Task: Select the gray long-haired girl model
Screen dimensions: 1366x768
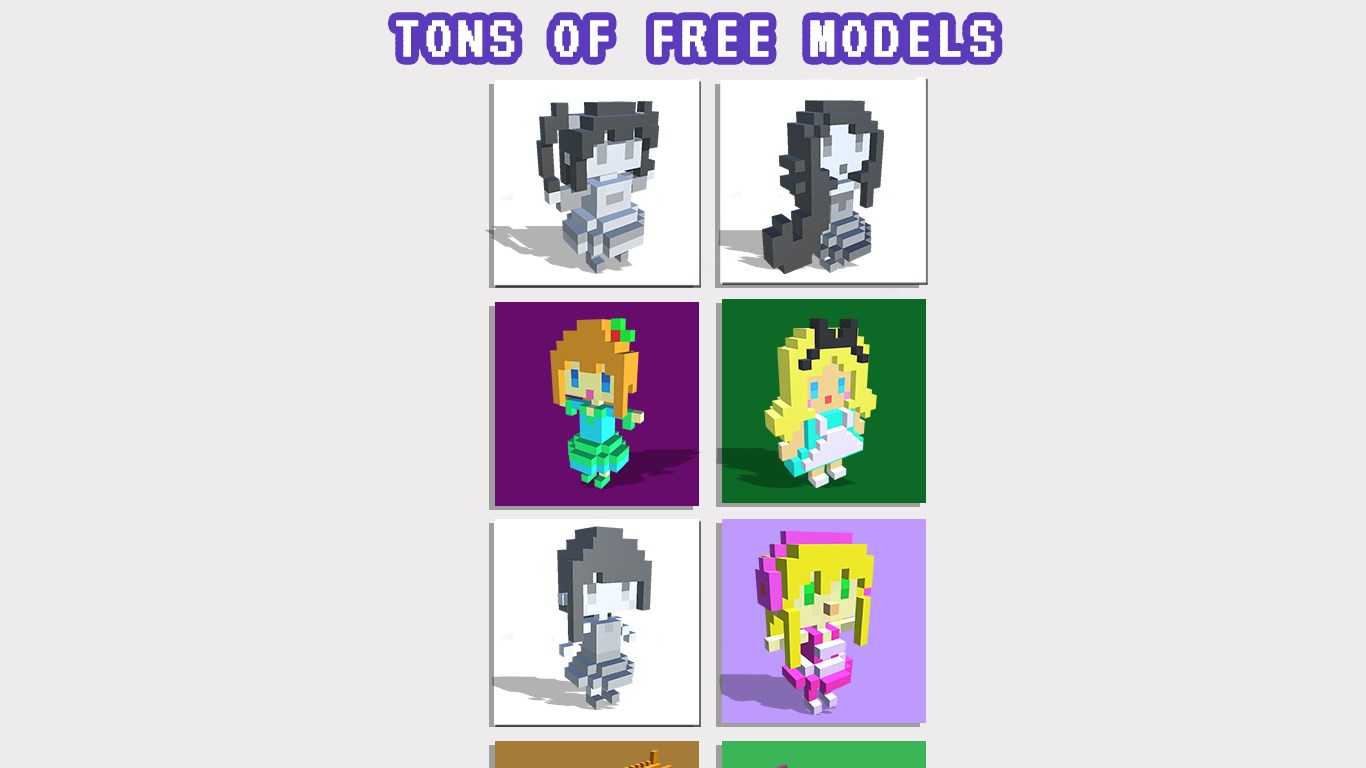Action: pos(823,182)
